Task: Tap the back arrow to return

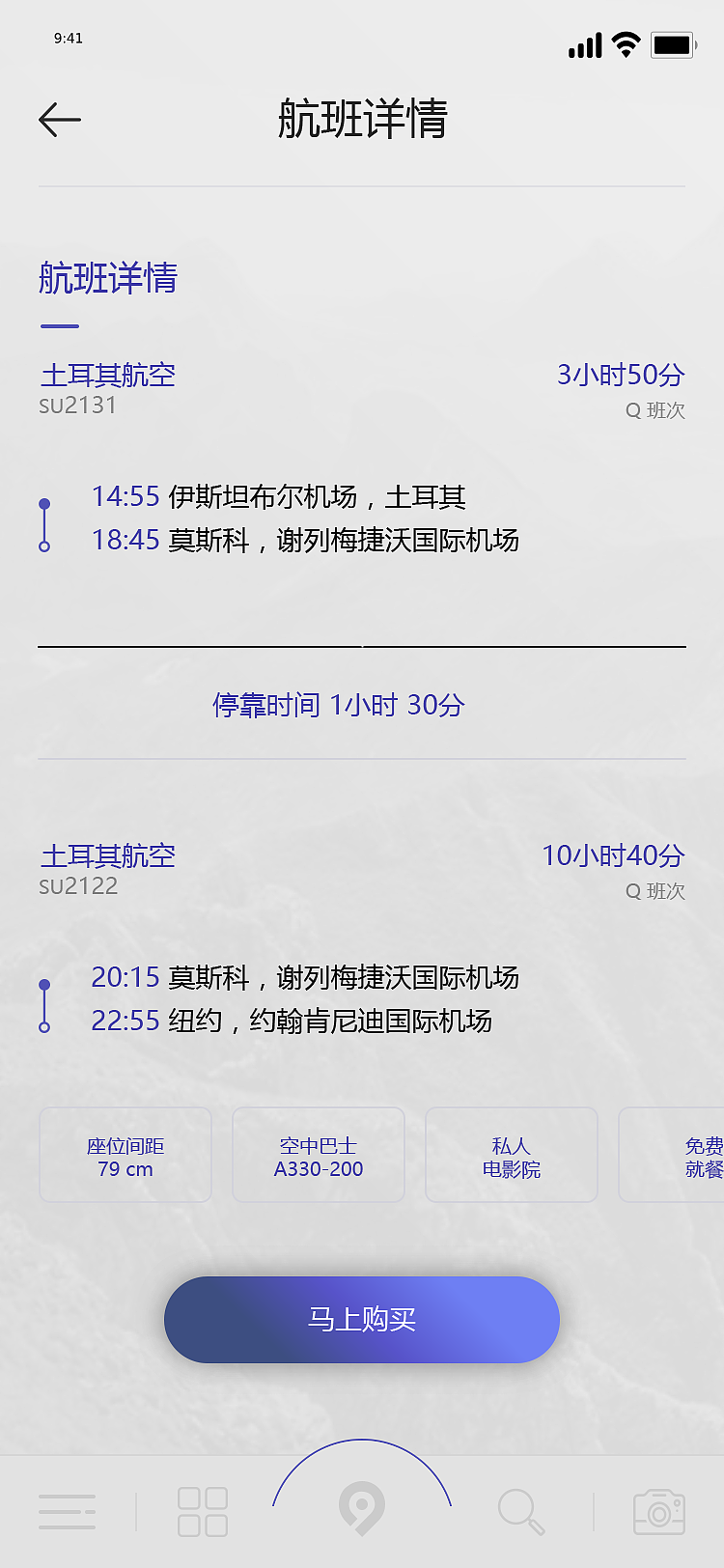Action: click(58, 118)
